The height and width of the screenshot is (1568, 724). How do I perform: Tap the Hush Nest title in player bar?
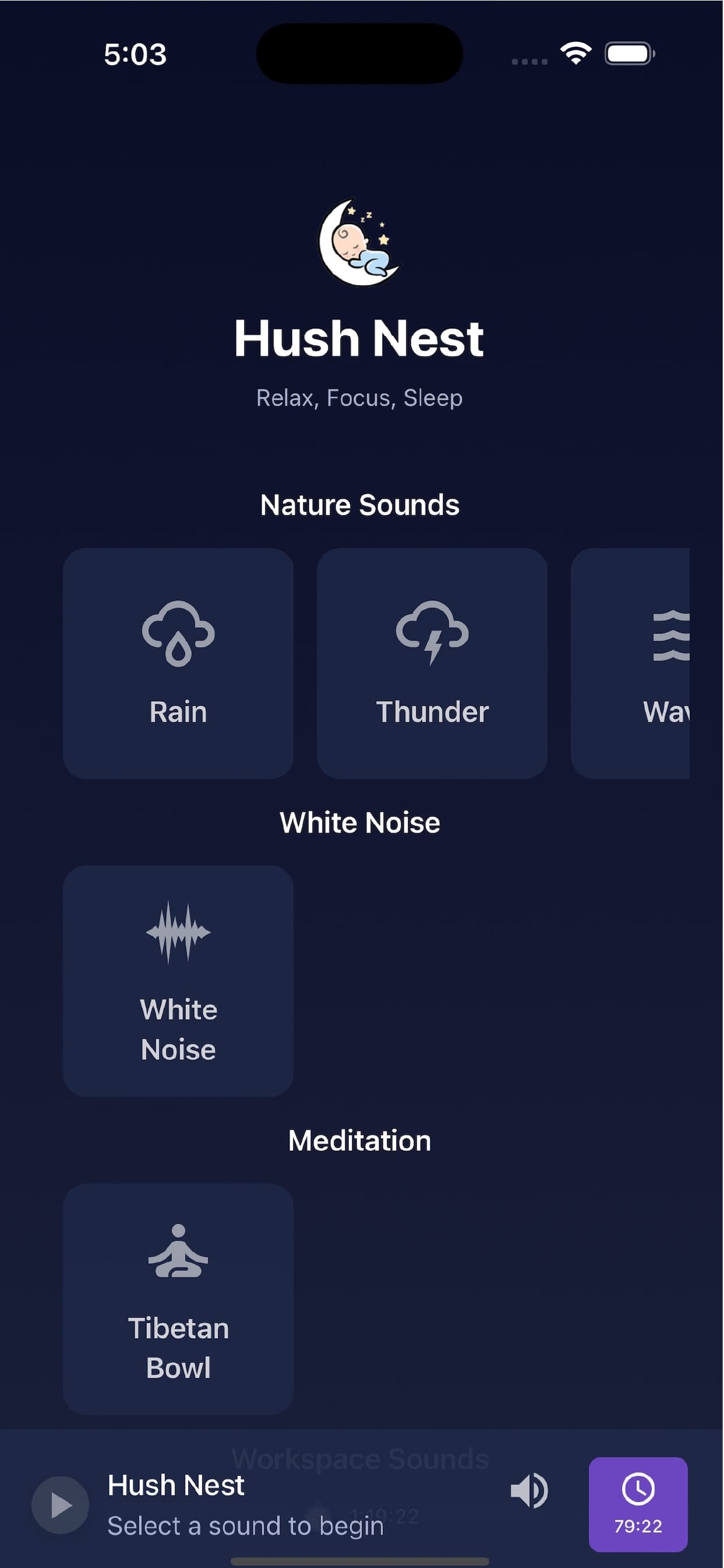pyautogui.click(x=177, y=1485)
